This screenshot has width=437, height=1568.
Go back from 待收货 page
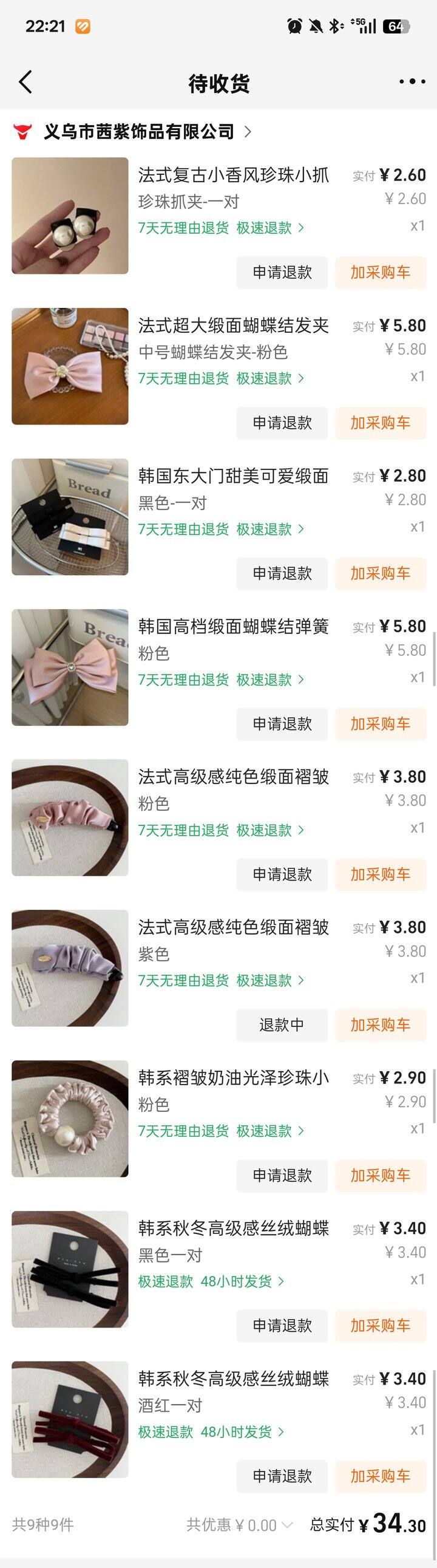click(25, 82)
